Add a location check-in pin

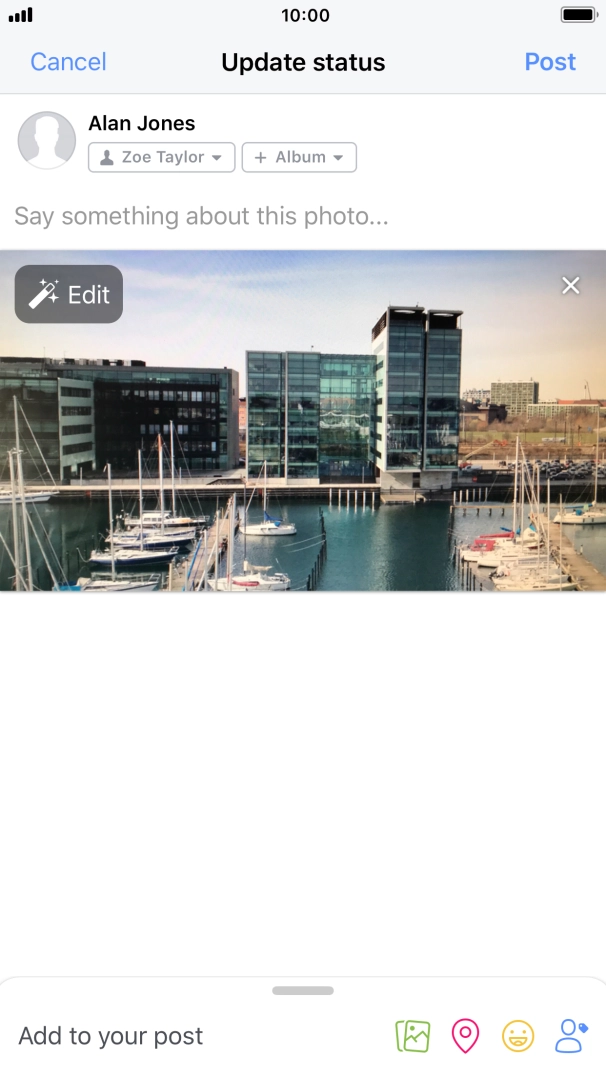click(x=465, y=1036)
